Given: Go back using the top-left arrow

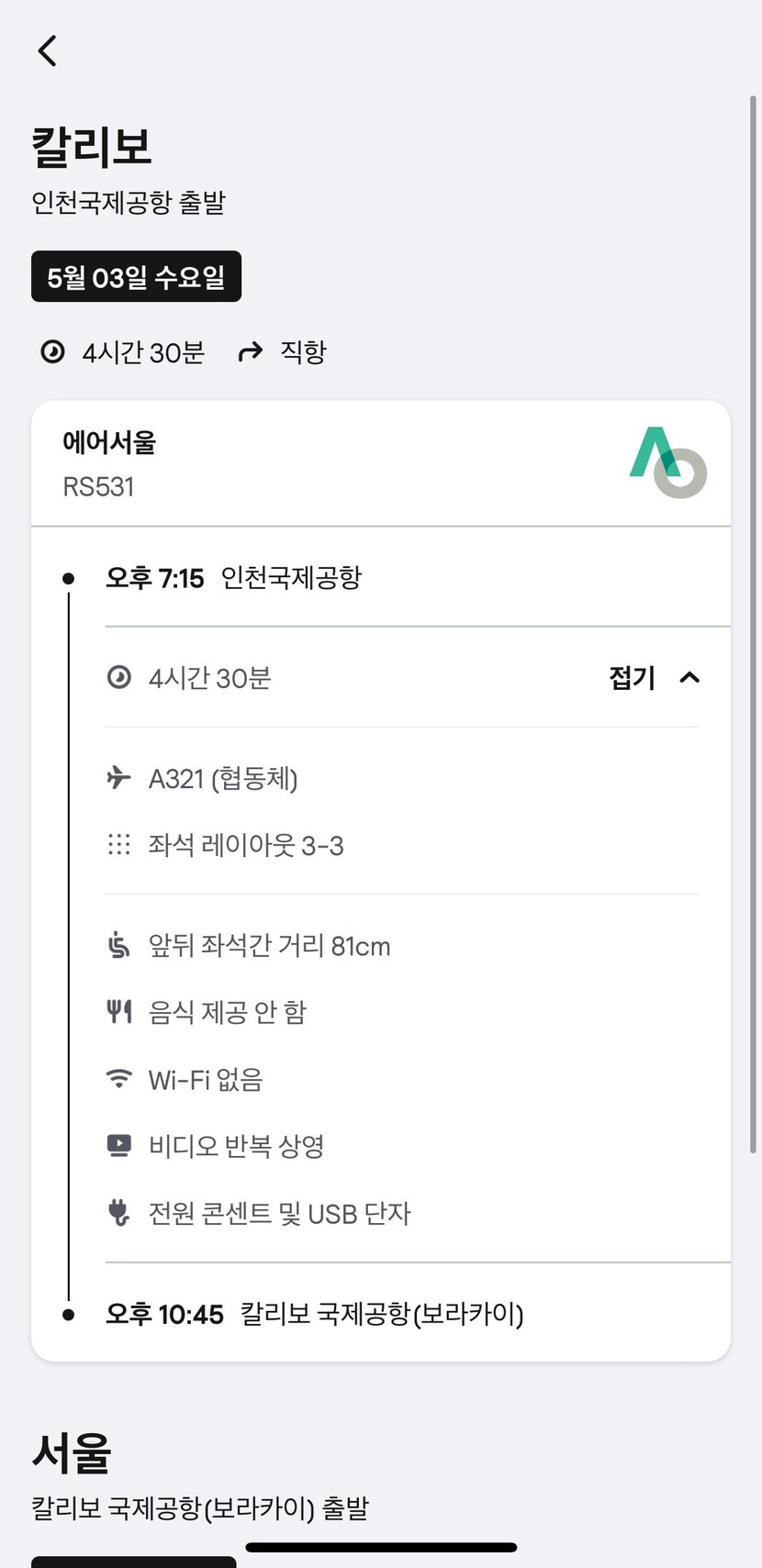Looking at the screenshot, I should point(48,50).
